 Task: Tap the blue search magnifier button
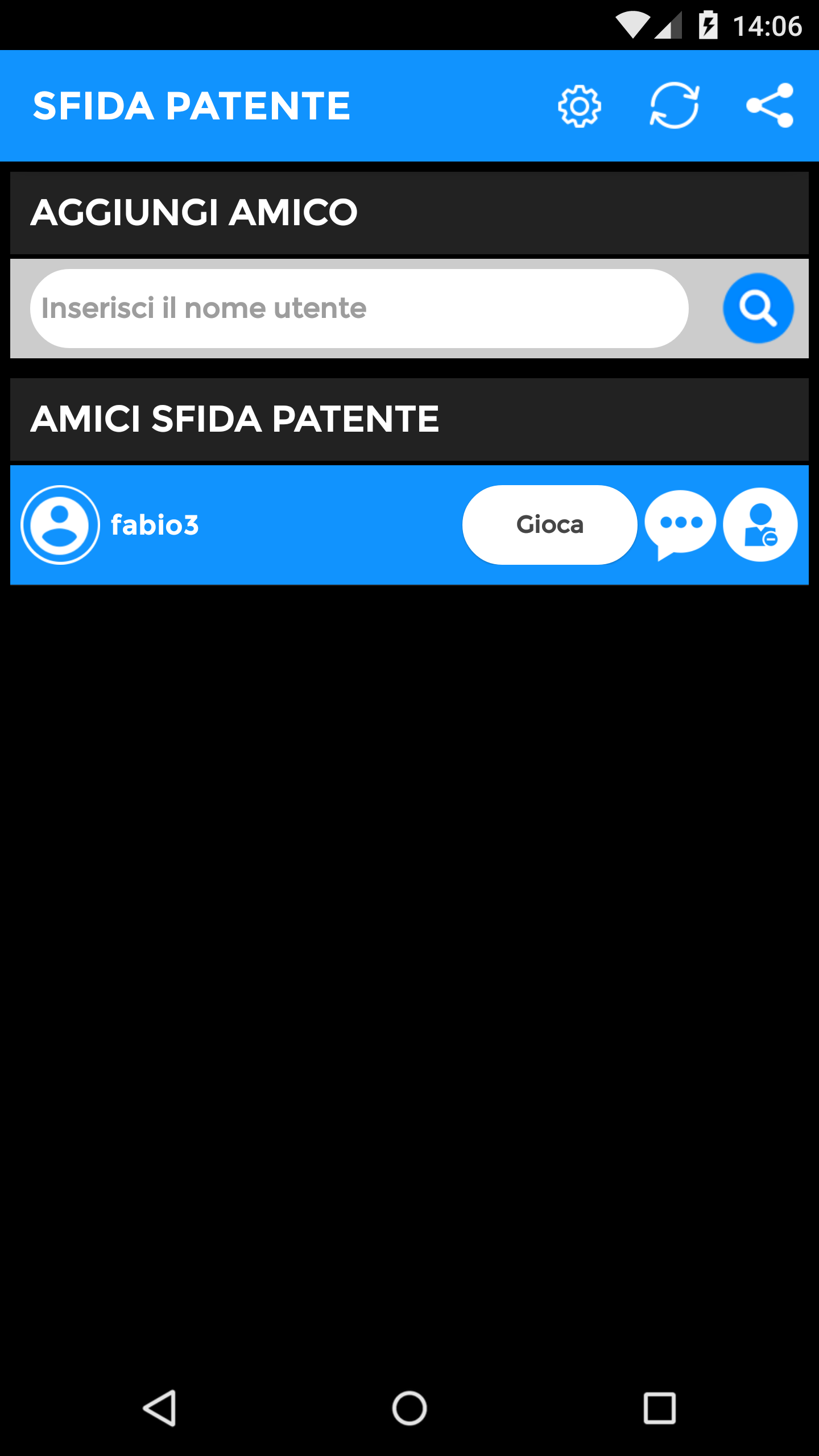click(x=758, y=308)
